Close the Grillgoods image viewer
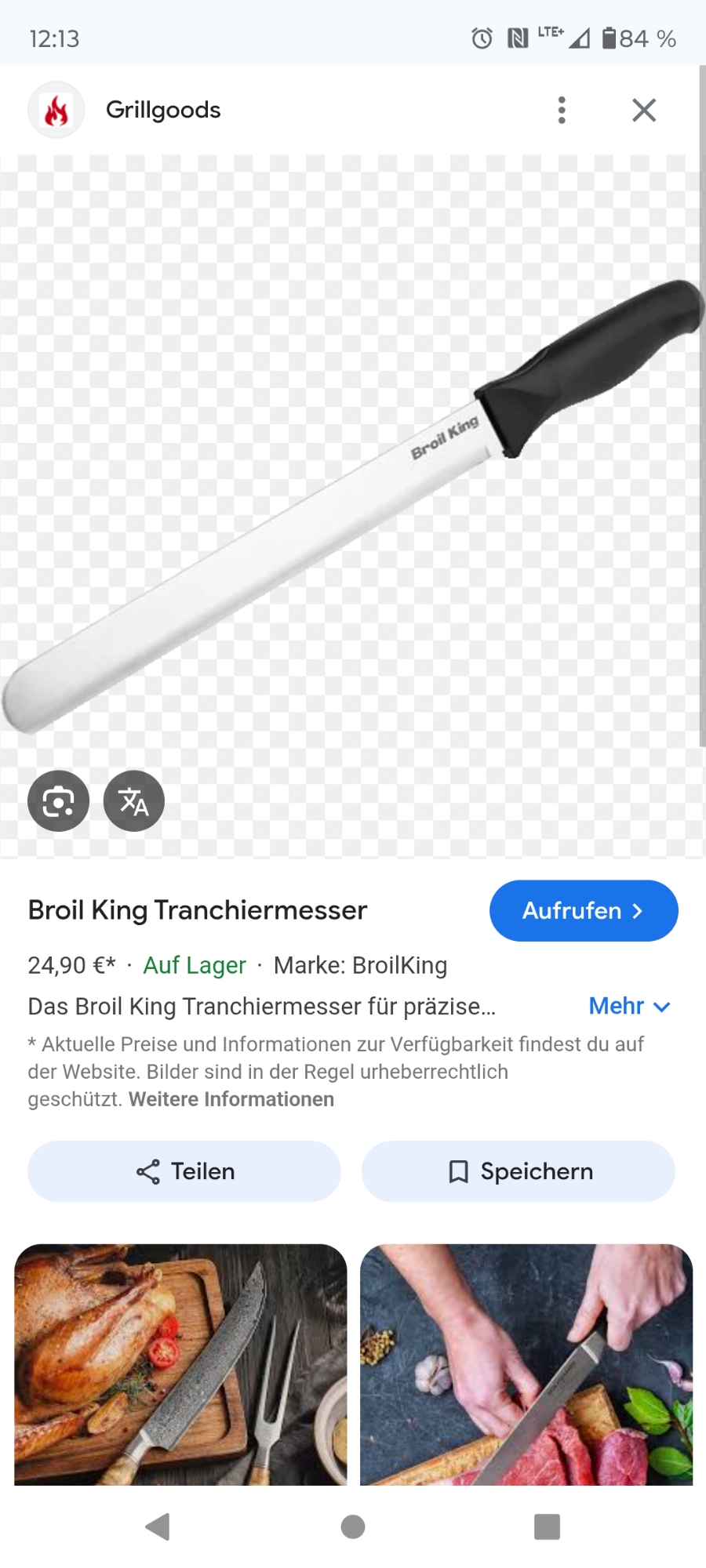The image size is (706, 1568). point(644,111)
